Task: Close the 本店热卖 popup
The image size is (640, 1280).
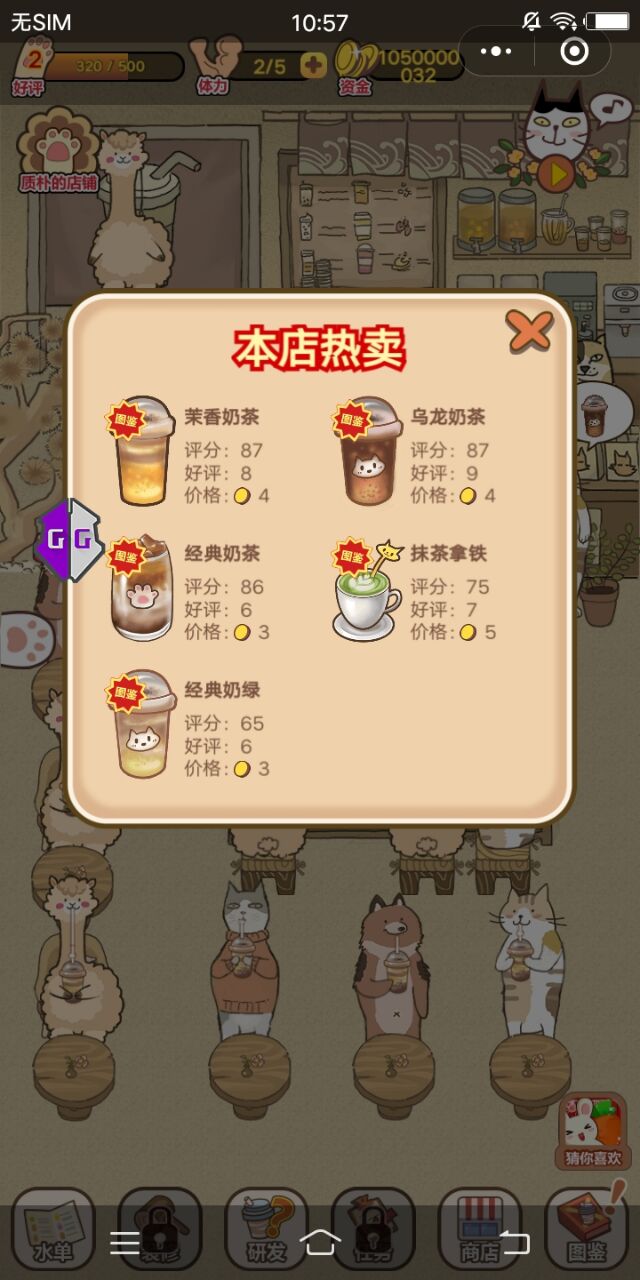Action: (x=529, y=332)
